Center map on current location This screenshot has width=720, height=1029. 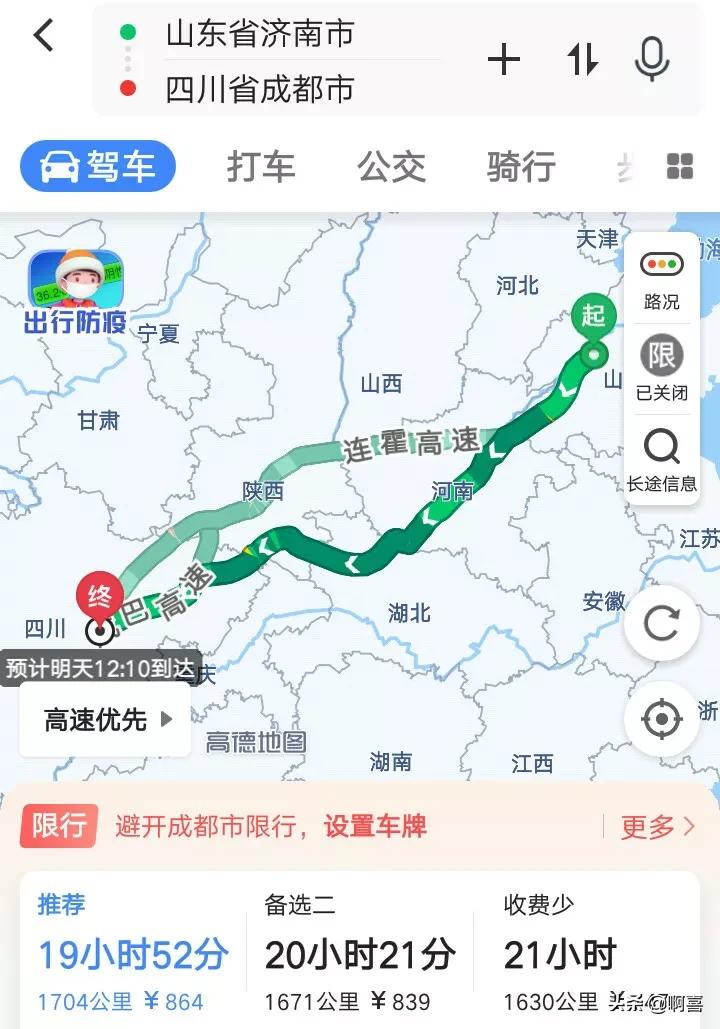[x=660, y=719]
